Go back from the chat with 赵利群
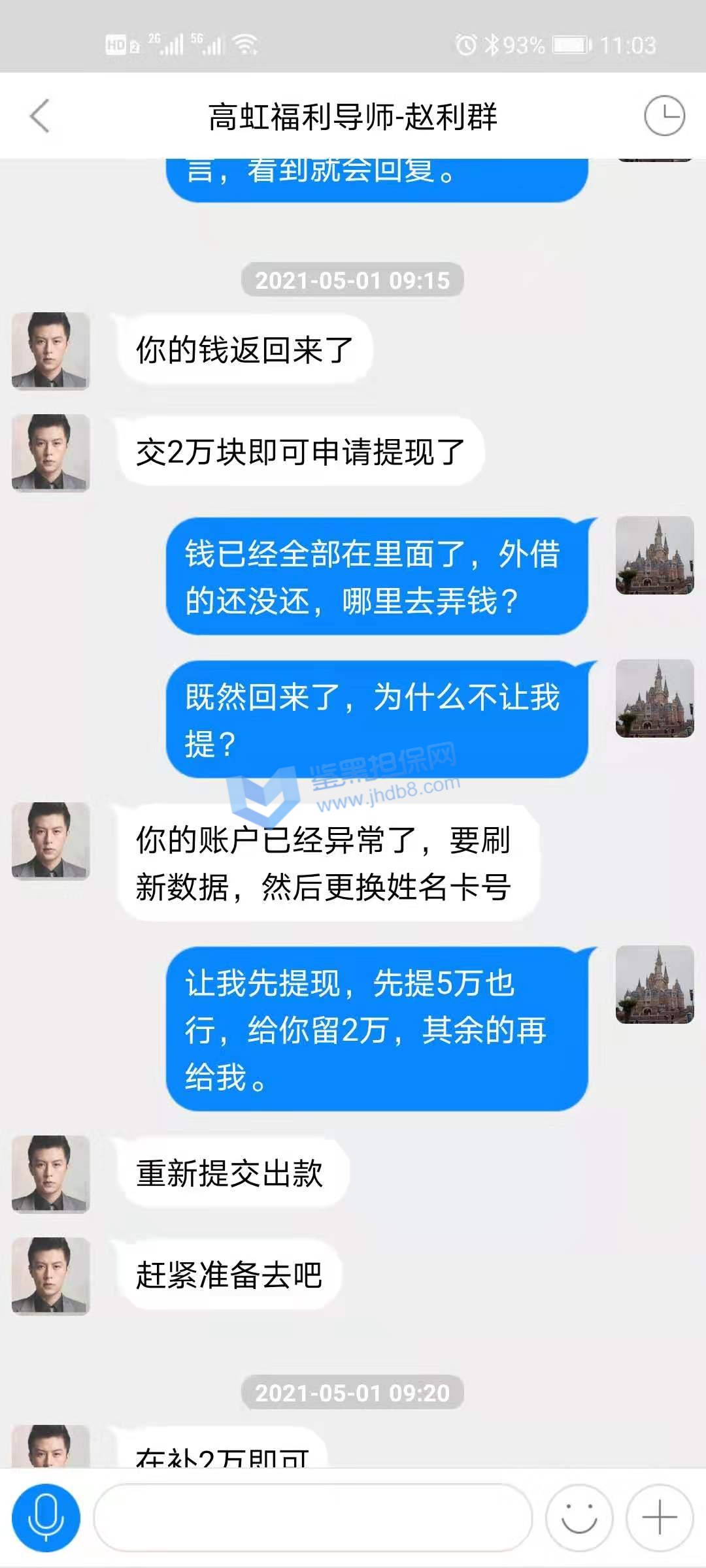706x1568 pixels. (x=40, y=116)
